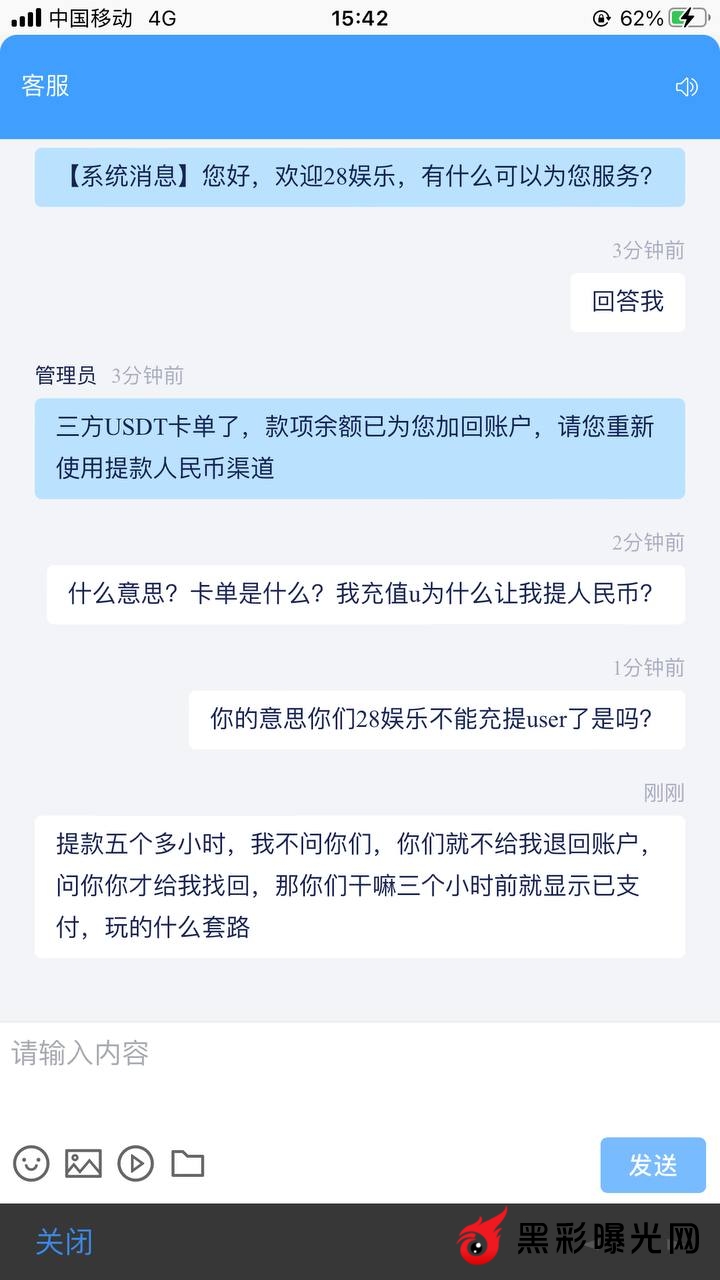Close the chat with 关闭
The width and height of the screenshot is (720, 1280).
tap(64, 1242)
